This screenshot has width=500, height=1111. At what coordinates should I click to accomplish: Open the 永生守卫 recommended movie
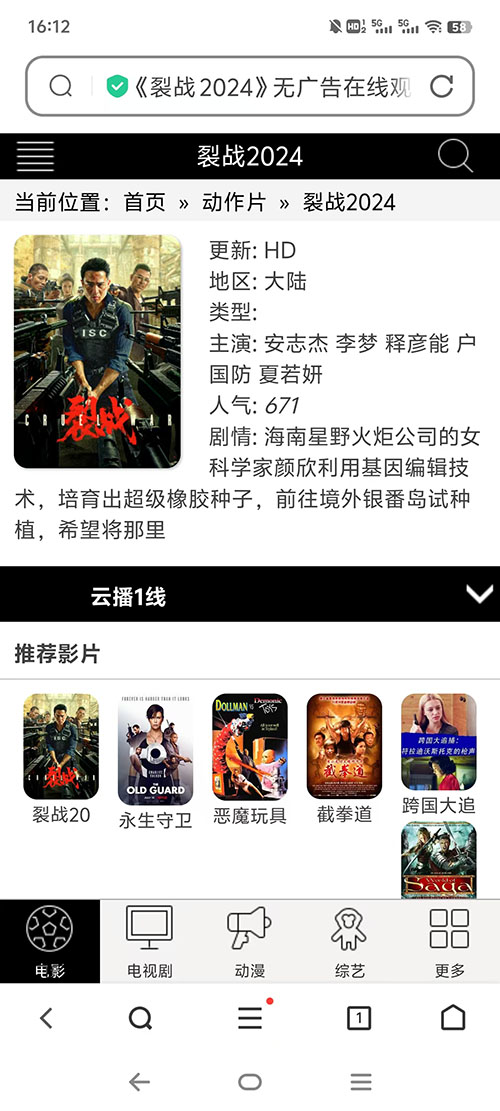click(x=155, y=762)
